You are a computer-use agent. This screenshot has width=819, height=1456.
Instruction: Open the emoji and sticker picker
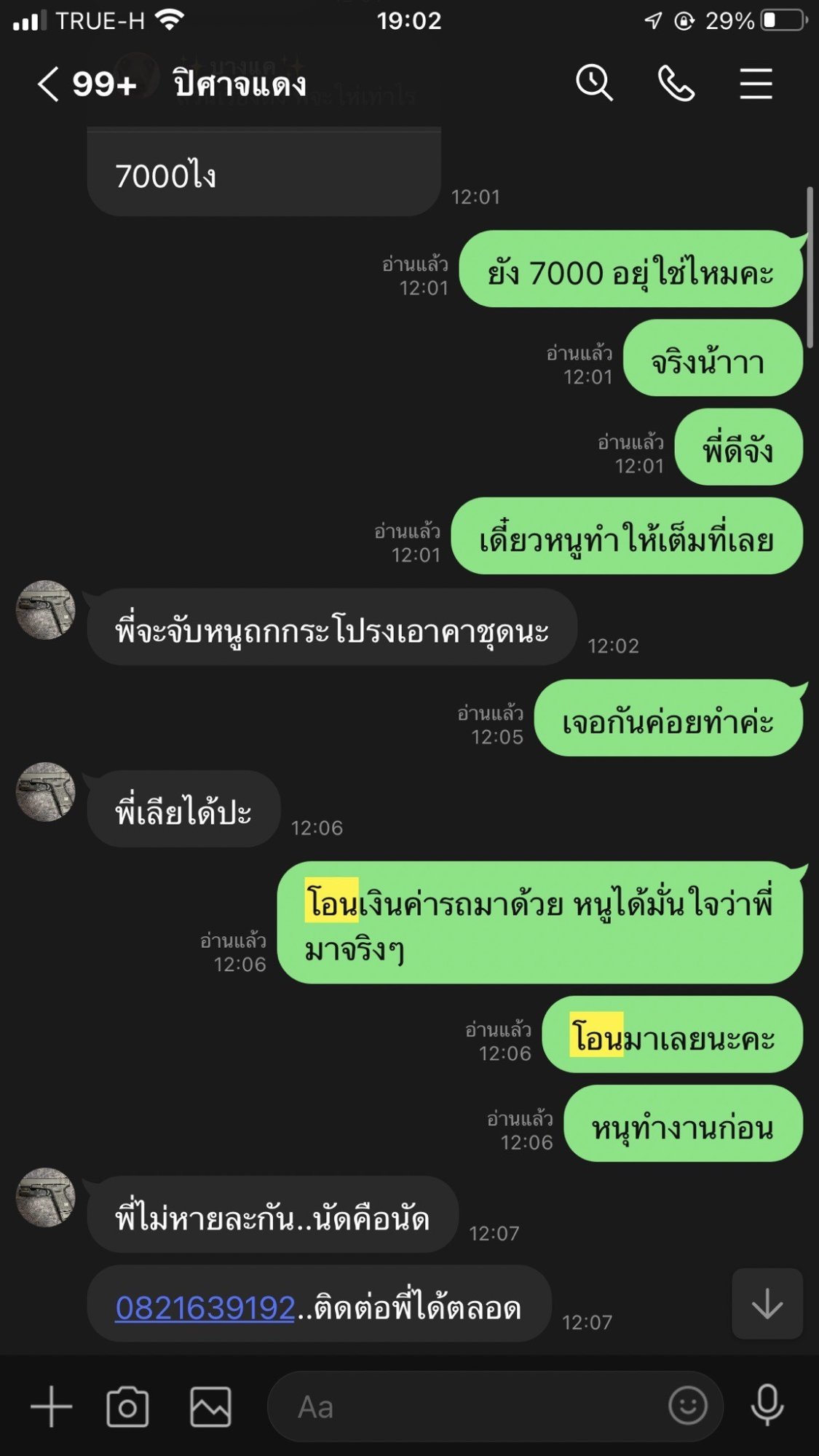pyautogui.click(x=687, y=1406)
